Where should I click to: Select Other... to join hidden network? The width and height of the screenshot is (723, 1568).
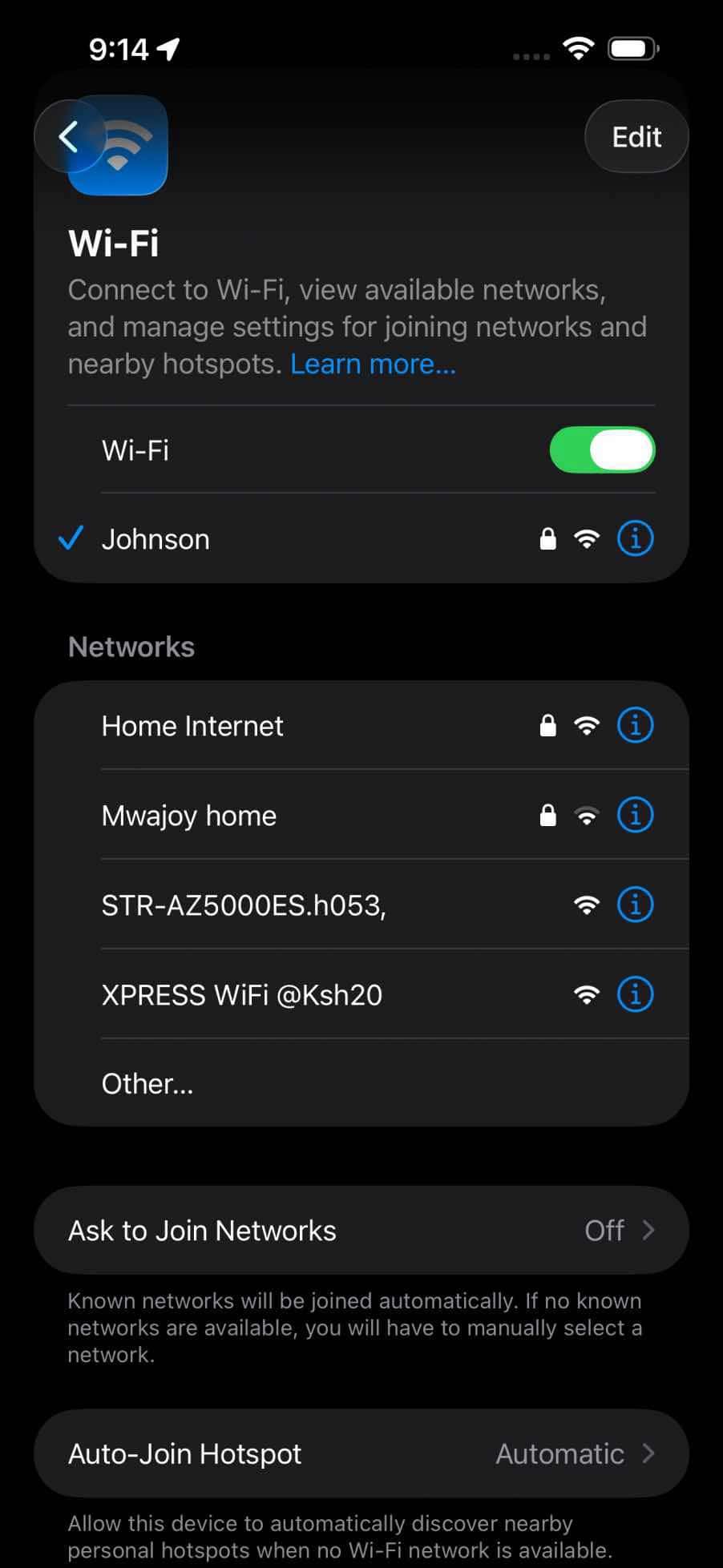(147, 1083)
